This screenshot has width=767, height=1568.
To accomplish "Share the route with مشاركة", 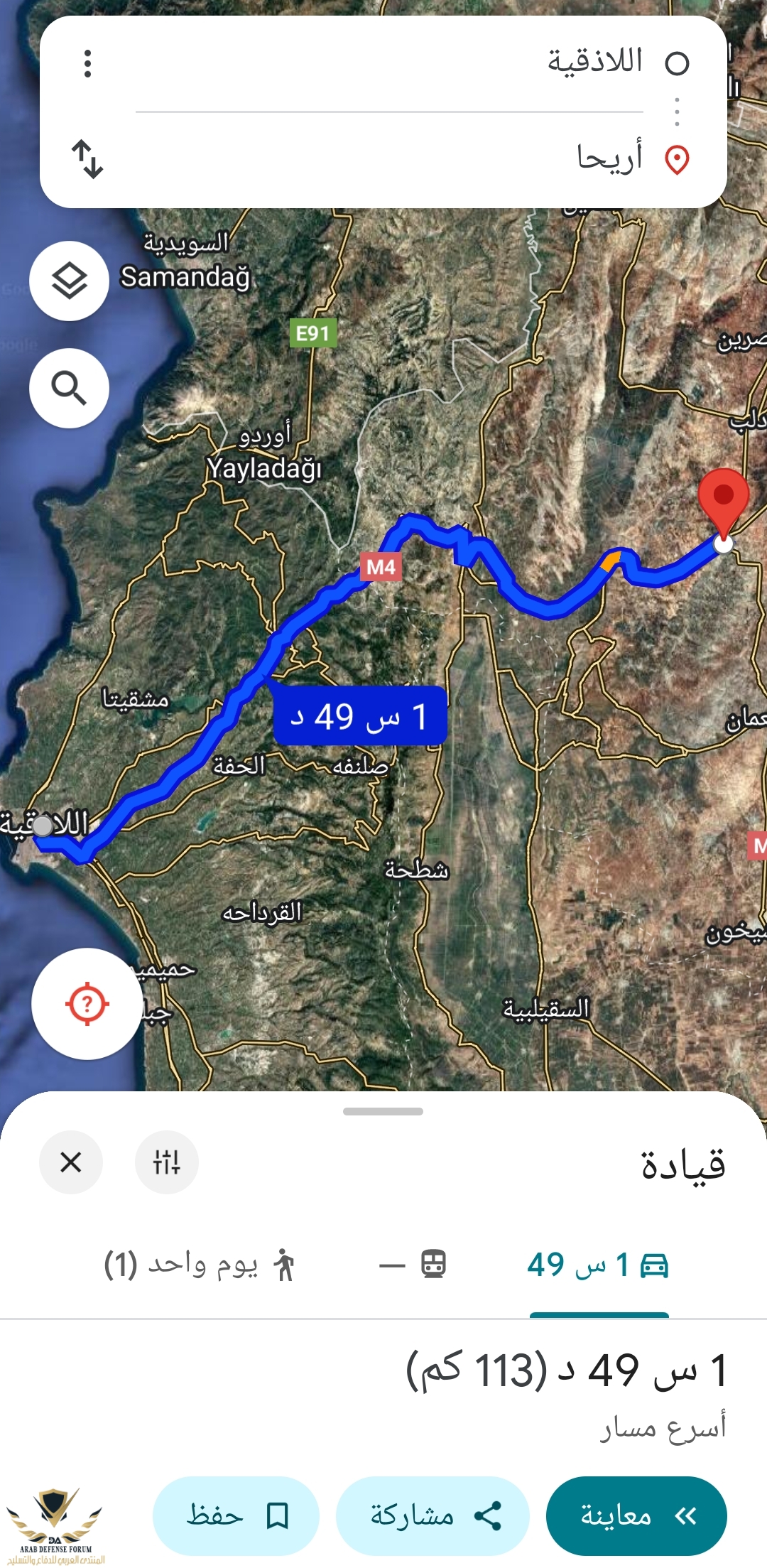I will (433, 1516).
